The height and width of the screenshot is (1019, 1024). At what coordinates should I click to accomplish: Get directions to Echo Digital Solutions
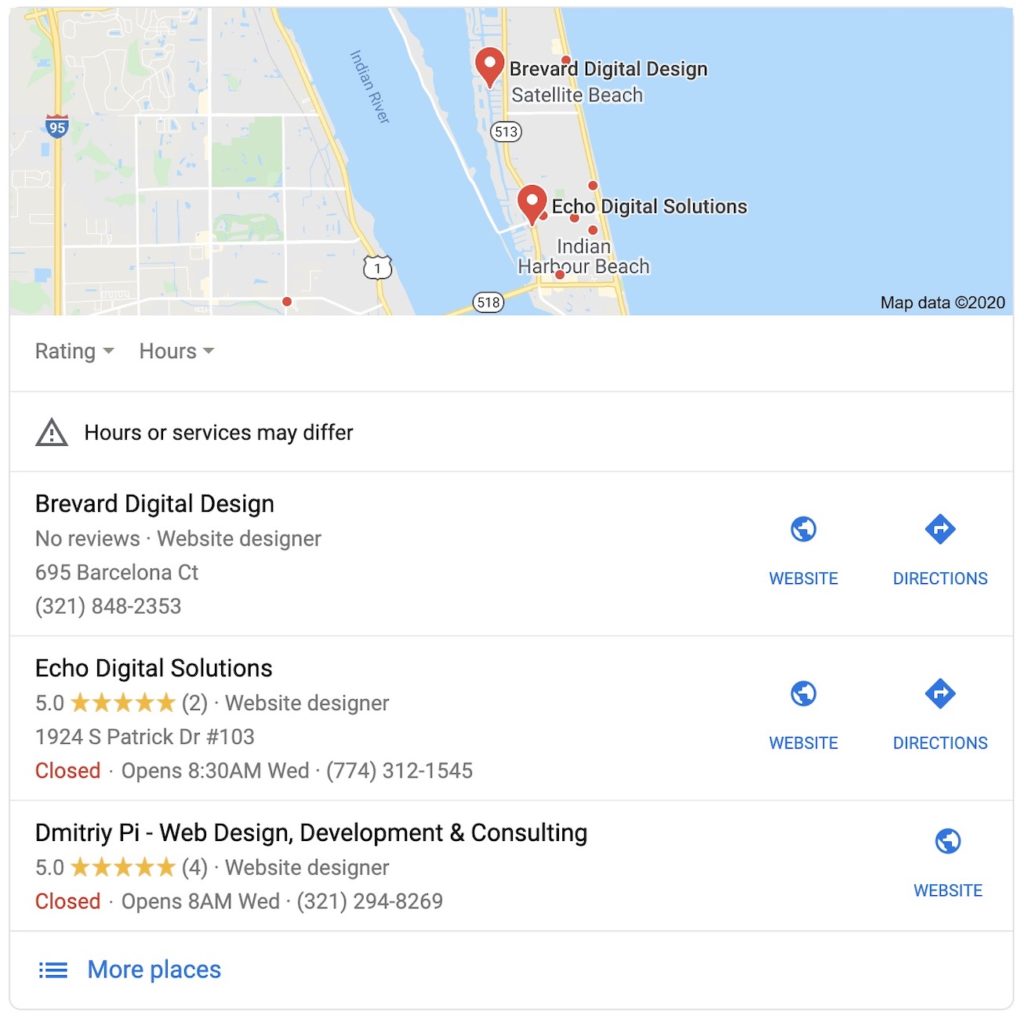[x=940, y=714]
